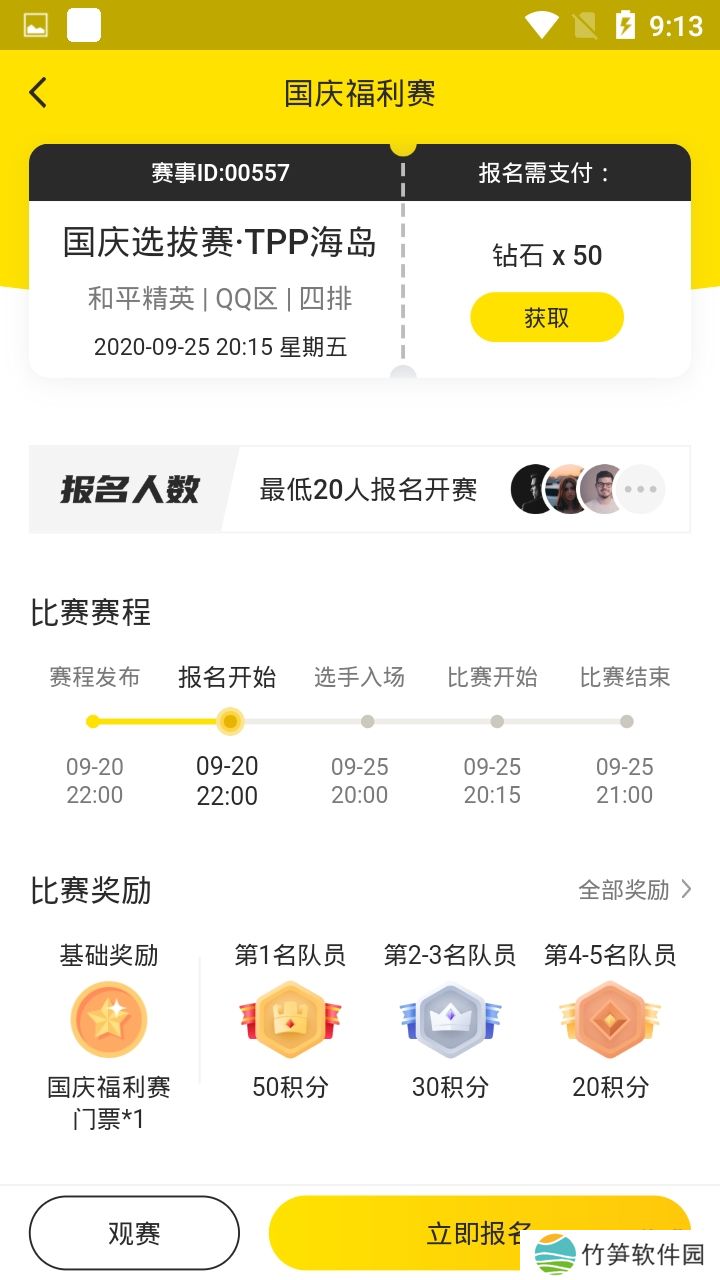720x1280 pixels.
Task: Tap the 观赛 spectate button
Action: (134, 1233)
